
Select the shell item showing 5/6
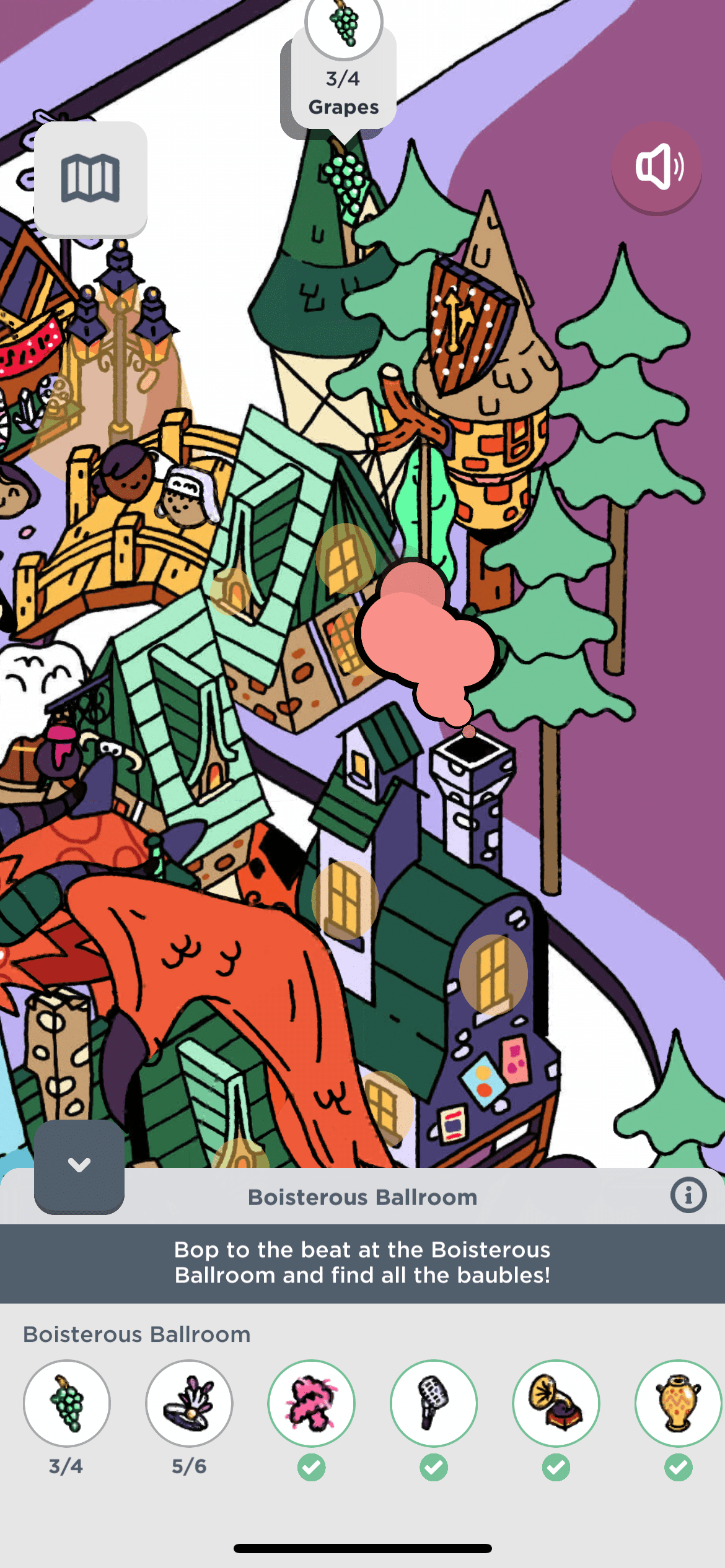click(x=189, y=1403)
